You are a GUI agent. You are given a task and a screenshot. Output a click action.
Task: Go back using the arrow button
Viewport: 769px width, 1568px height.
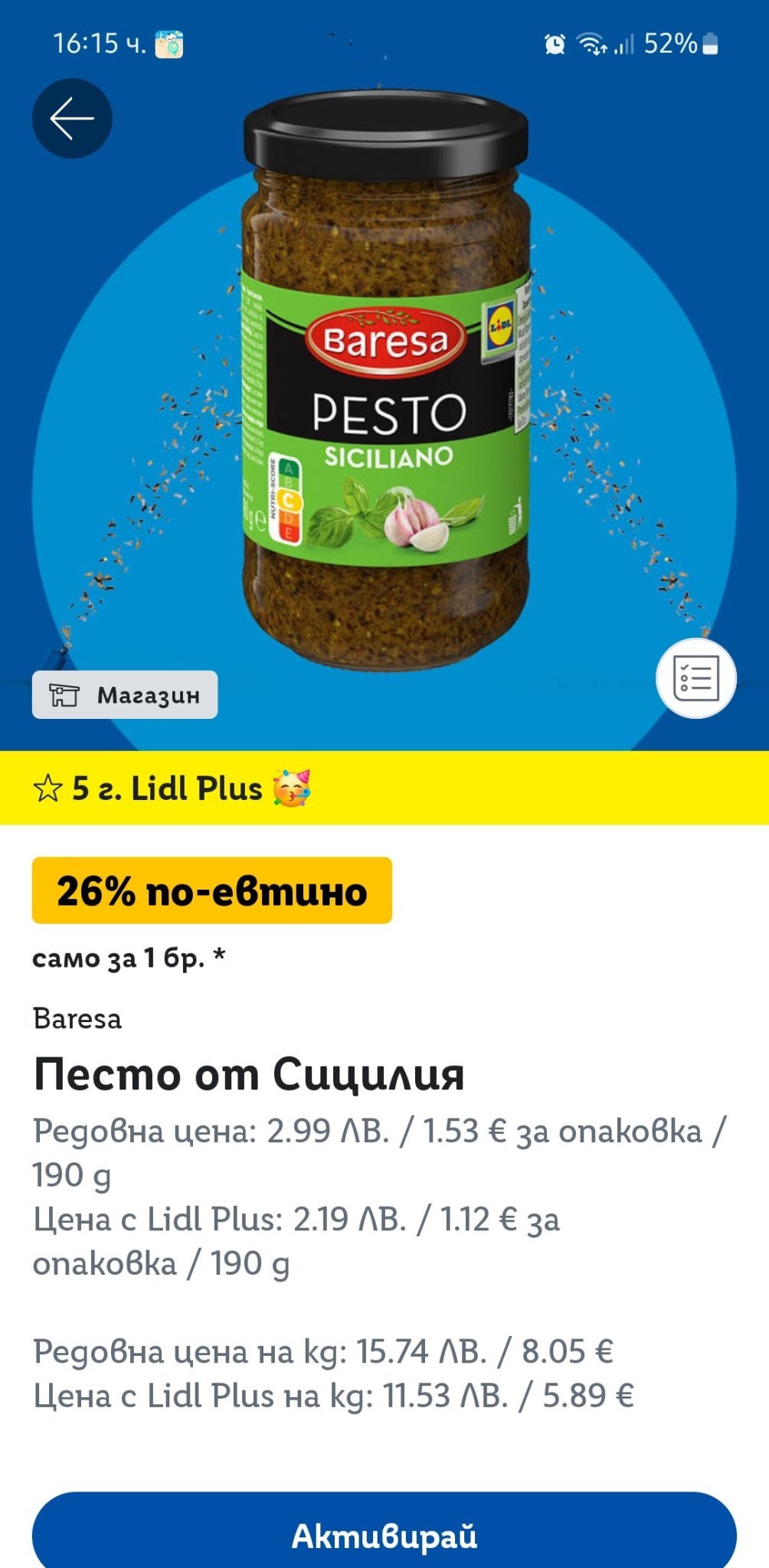(x=72, y=119)
